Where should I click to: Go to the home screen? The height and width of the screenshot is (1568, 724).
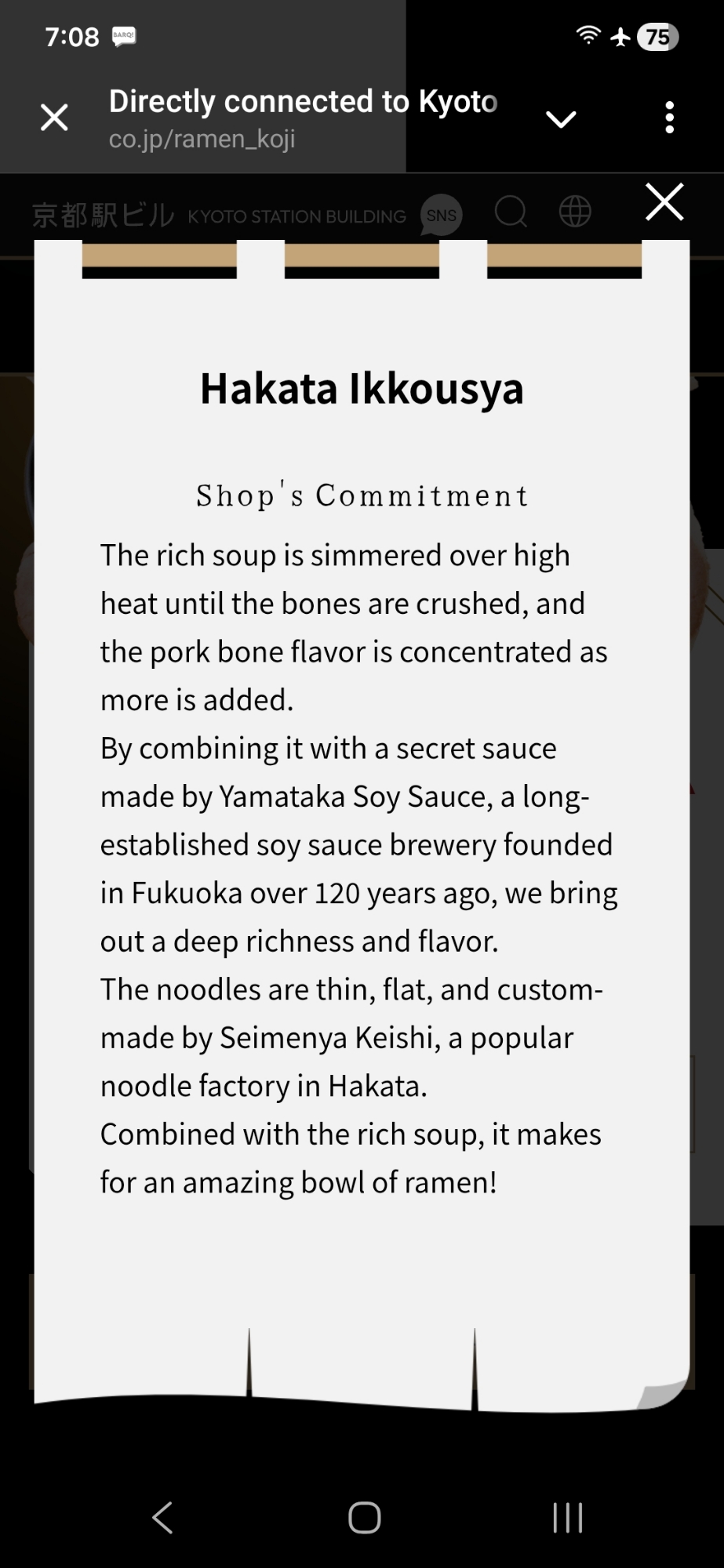364,1518
